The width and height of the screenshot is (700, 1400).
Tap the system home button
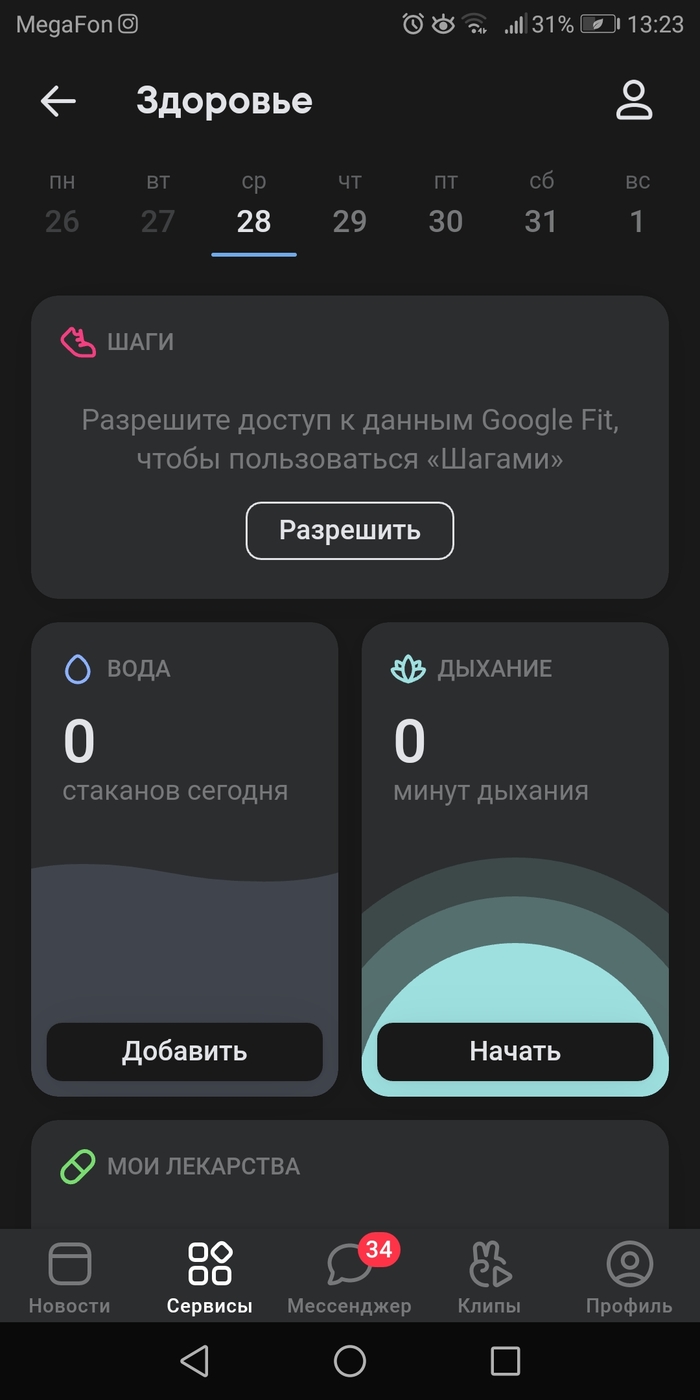coord(350,1361)
